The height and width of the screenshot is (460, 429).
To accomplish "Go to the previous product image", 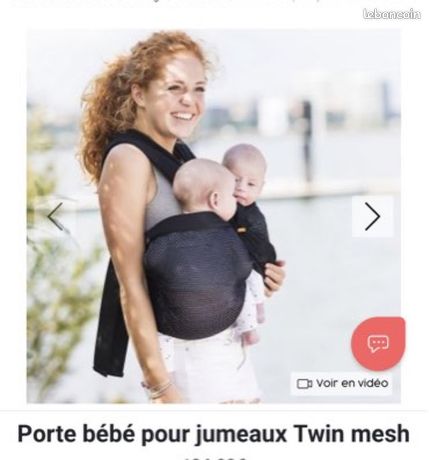I will click(55, 217).
